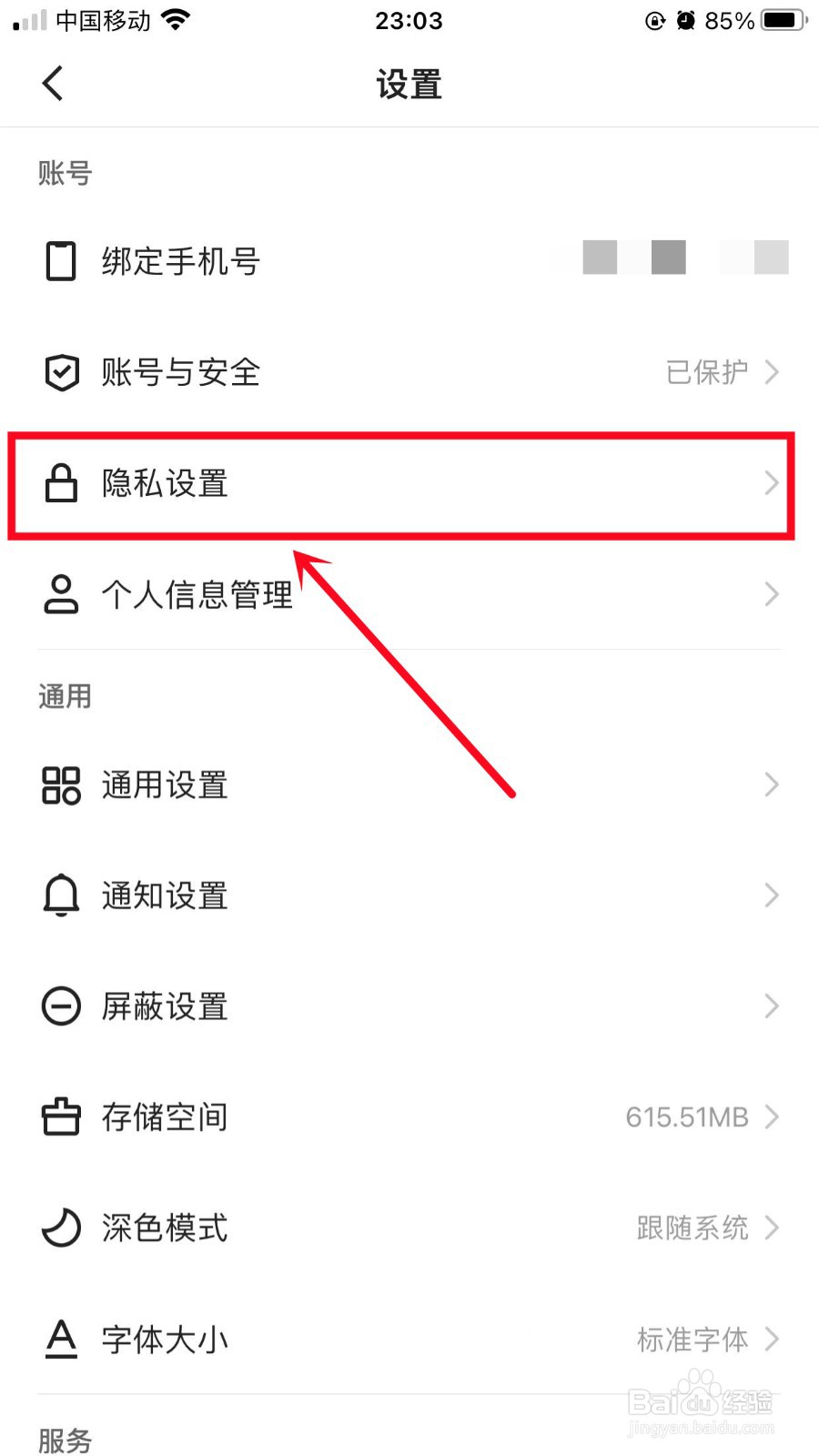819x1456 pixels.
Task: Click the lock icon for 隐私设置
Action: coord(60,483)
